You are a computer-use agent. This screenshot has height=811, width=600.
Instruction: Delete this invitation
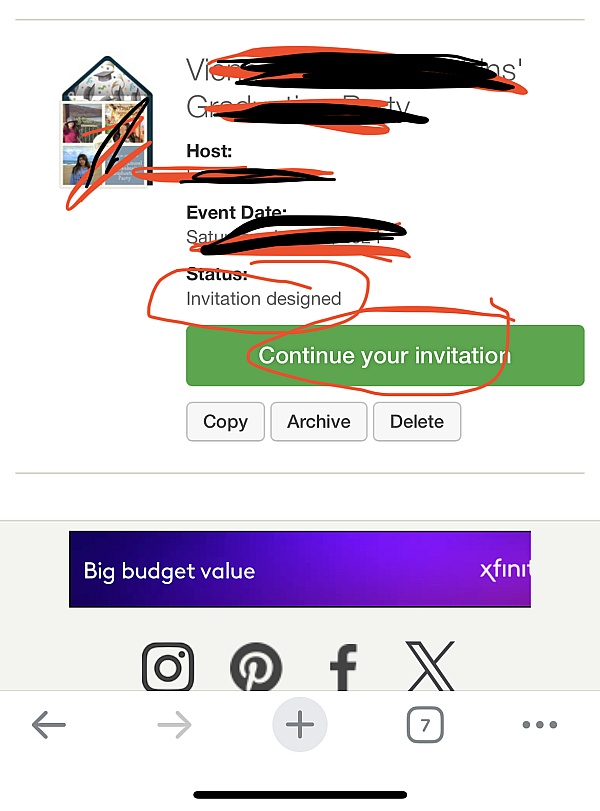pos(416,422)
